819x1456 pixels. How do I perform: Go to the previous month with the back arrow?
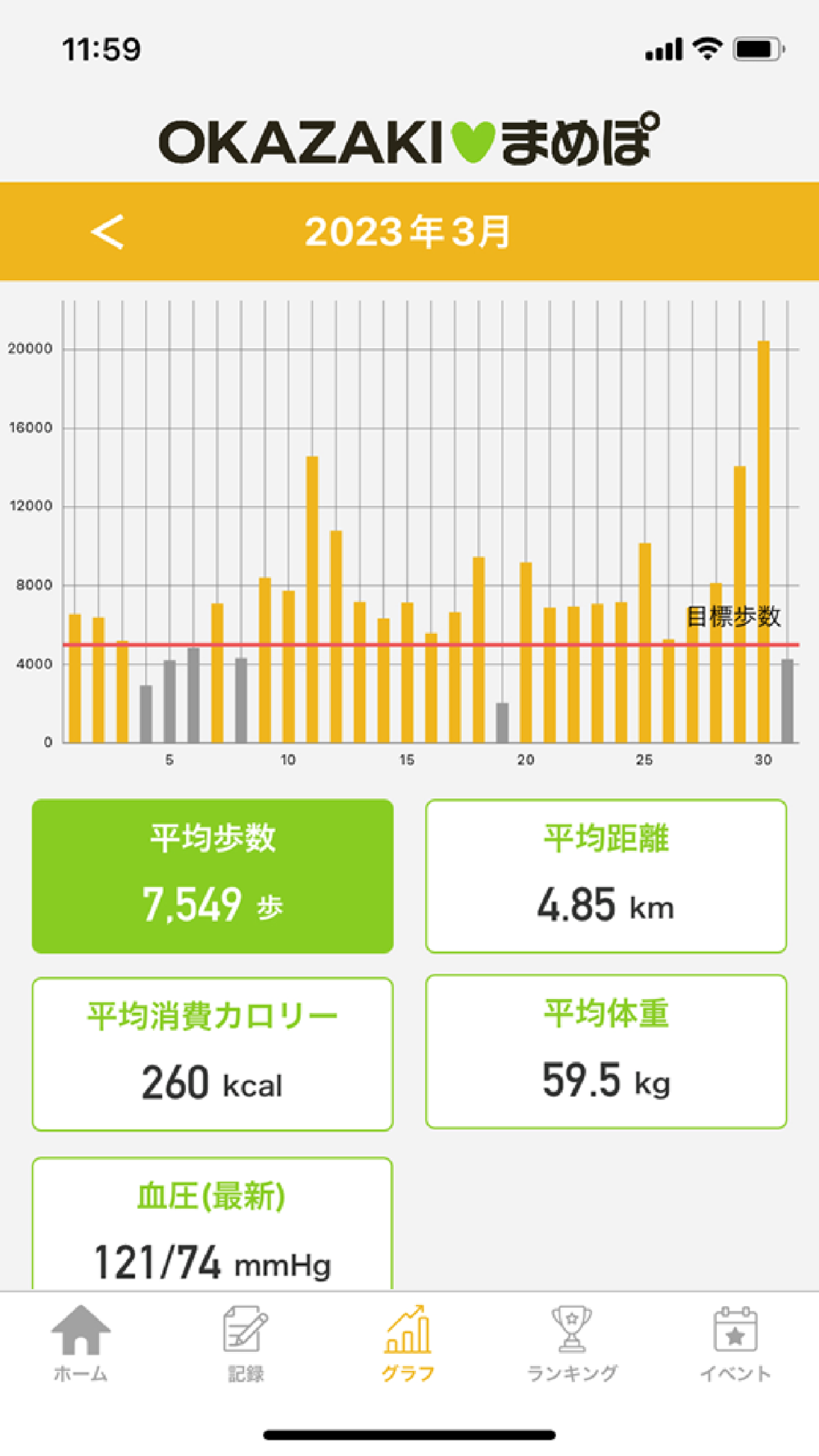(x=107, y=232)
